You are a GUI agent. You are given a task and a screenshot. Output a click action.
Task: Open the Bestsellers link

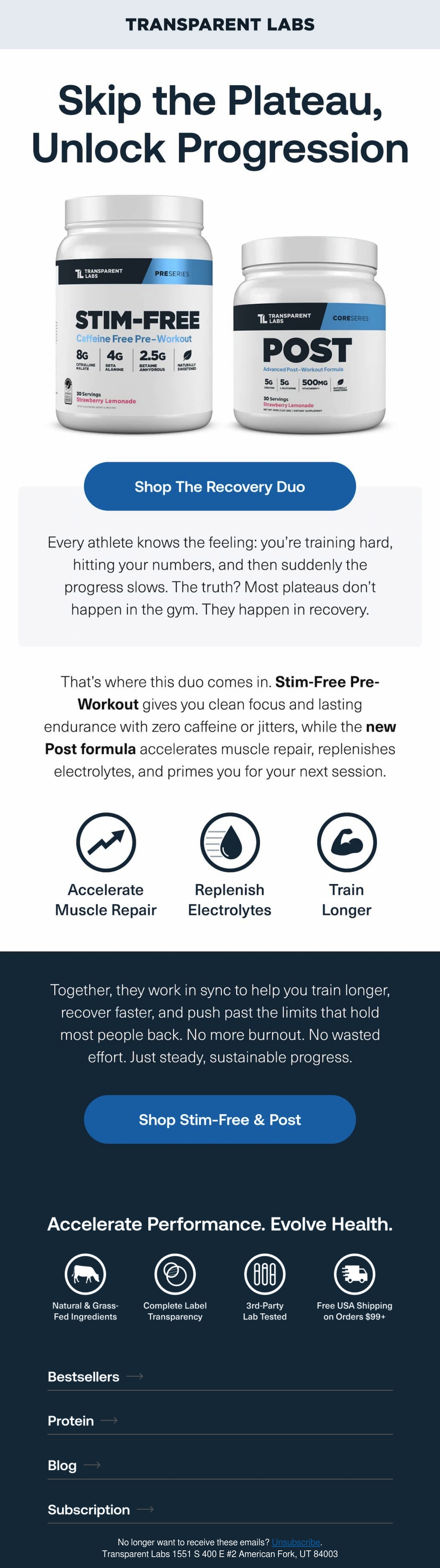point(219,1376)
